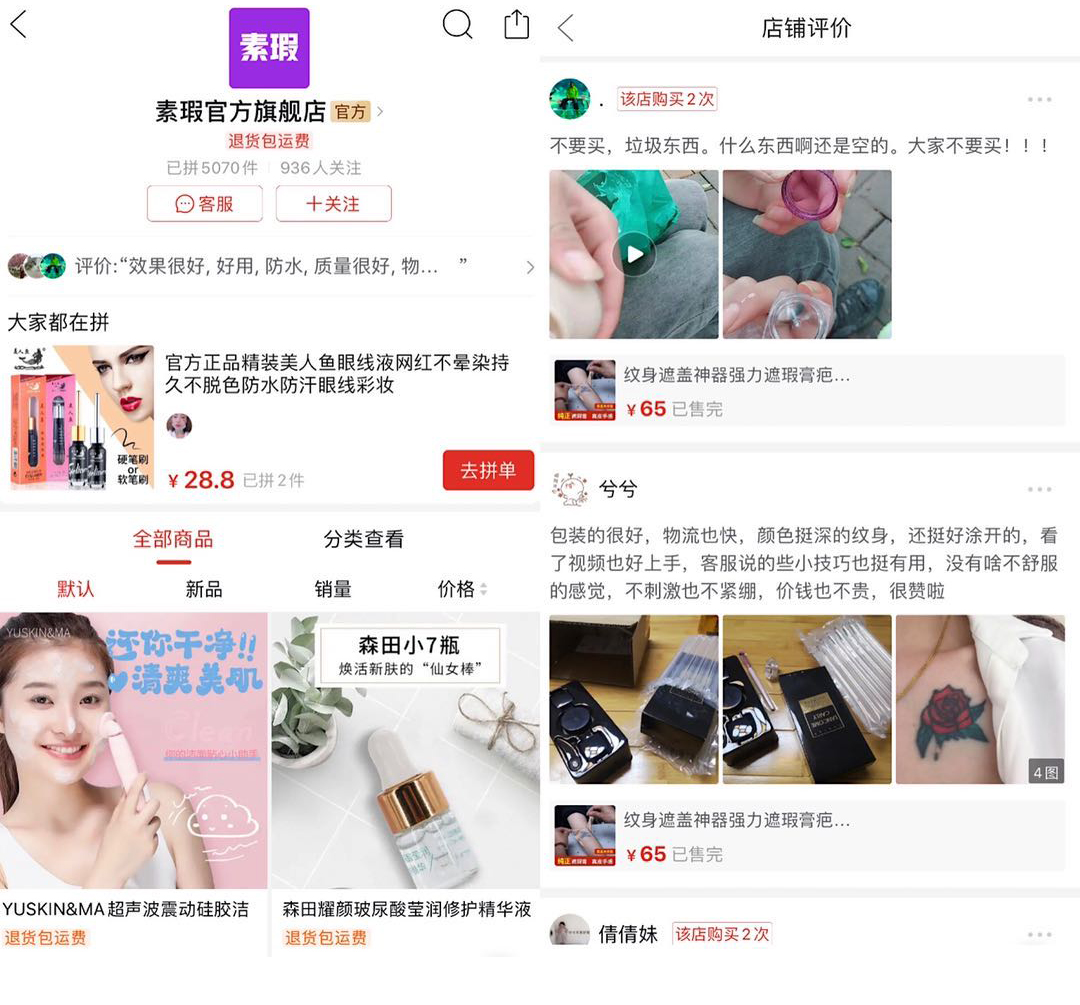Follow the store with 关注
The image size is (1080, 1005).
333,204
